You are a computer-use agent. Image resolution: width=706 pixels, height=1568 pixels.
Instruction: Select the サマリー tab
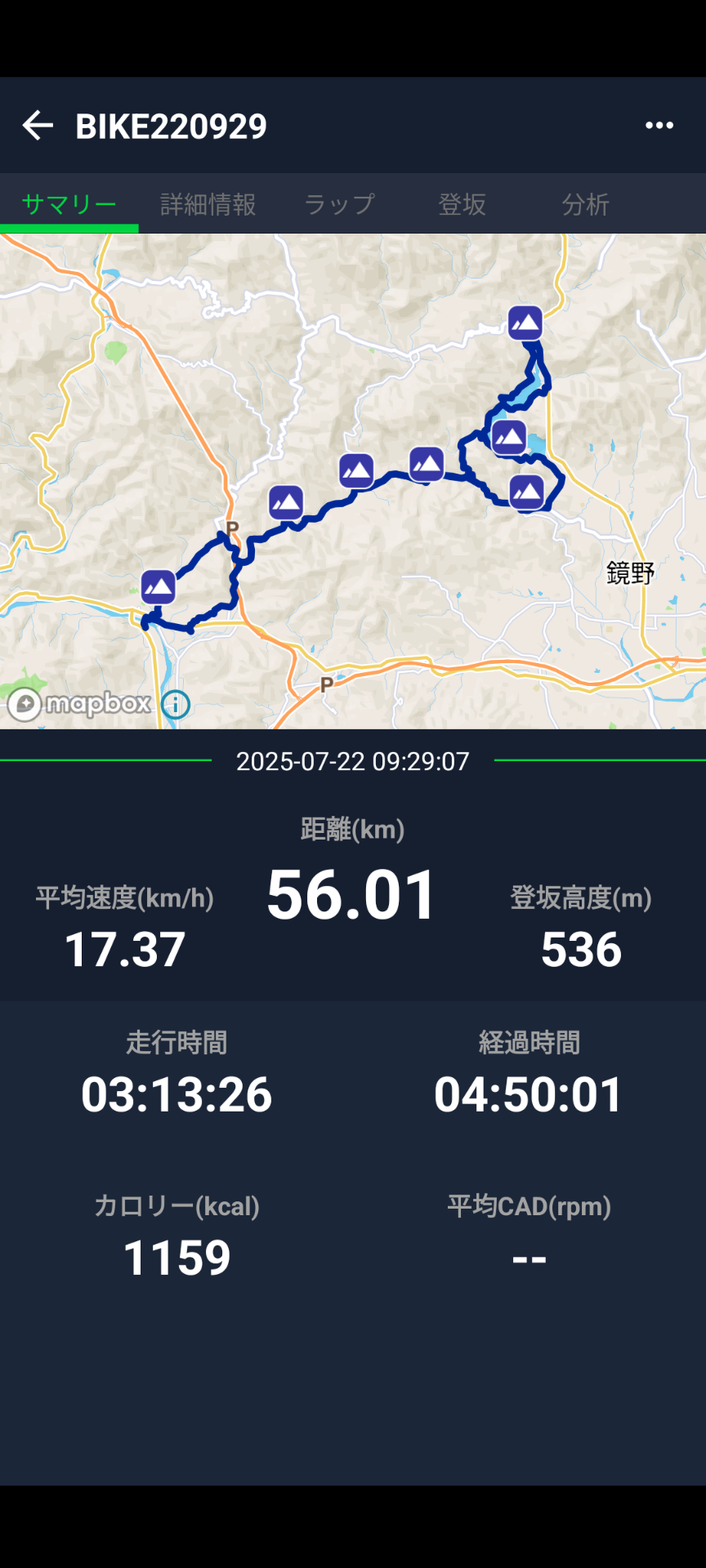pyautogui.click(x=69, y=204)
